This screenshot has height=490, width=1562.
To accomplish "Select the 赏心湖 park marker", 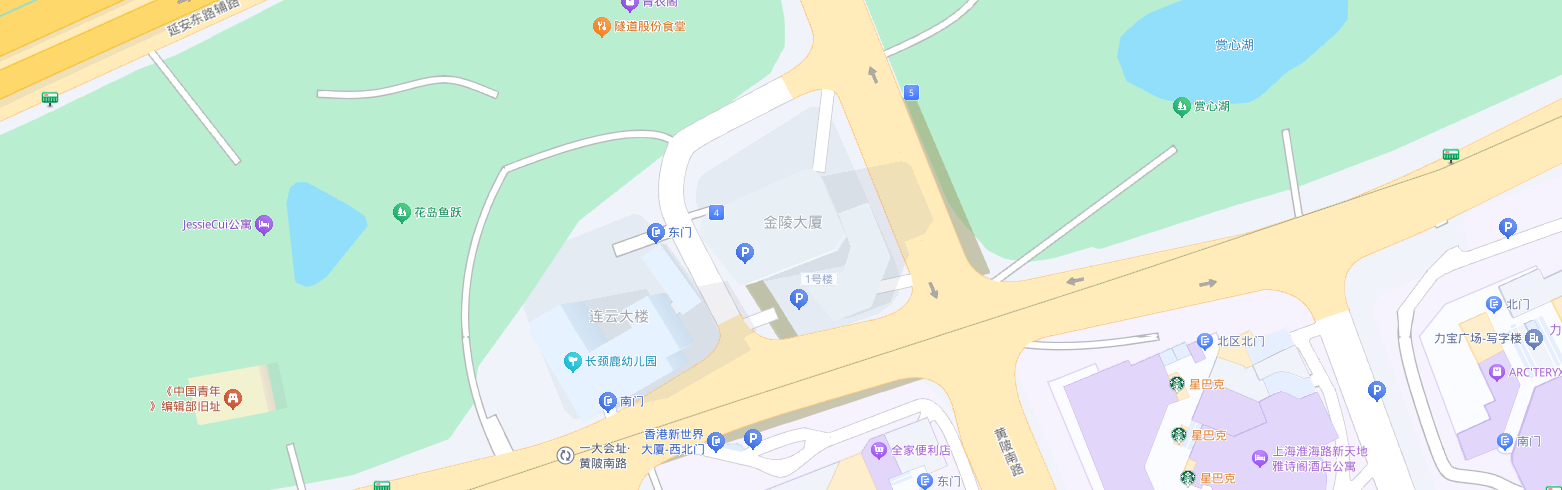I will pyautogui.click(x=1181, y=106).
